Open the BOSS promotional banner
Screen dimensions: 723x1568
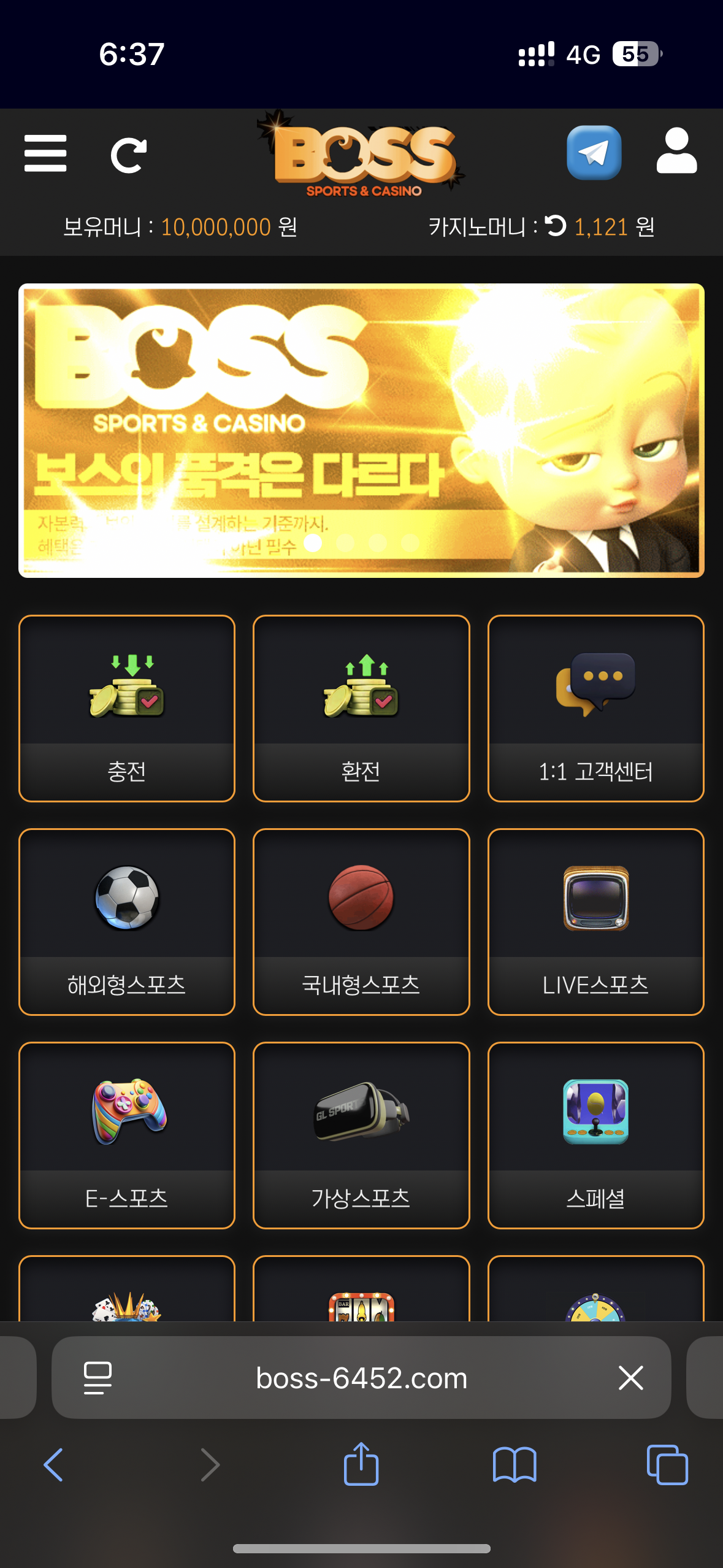[361, 431]
